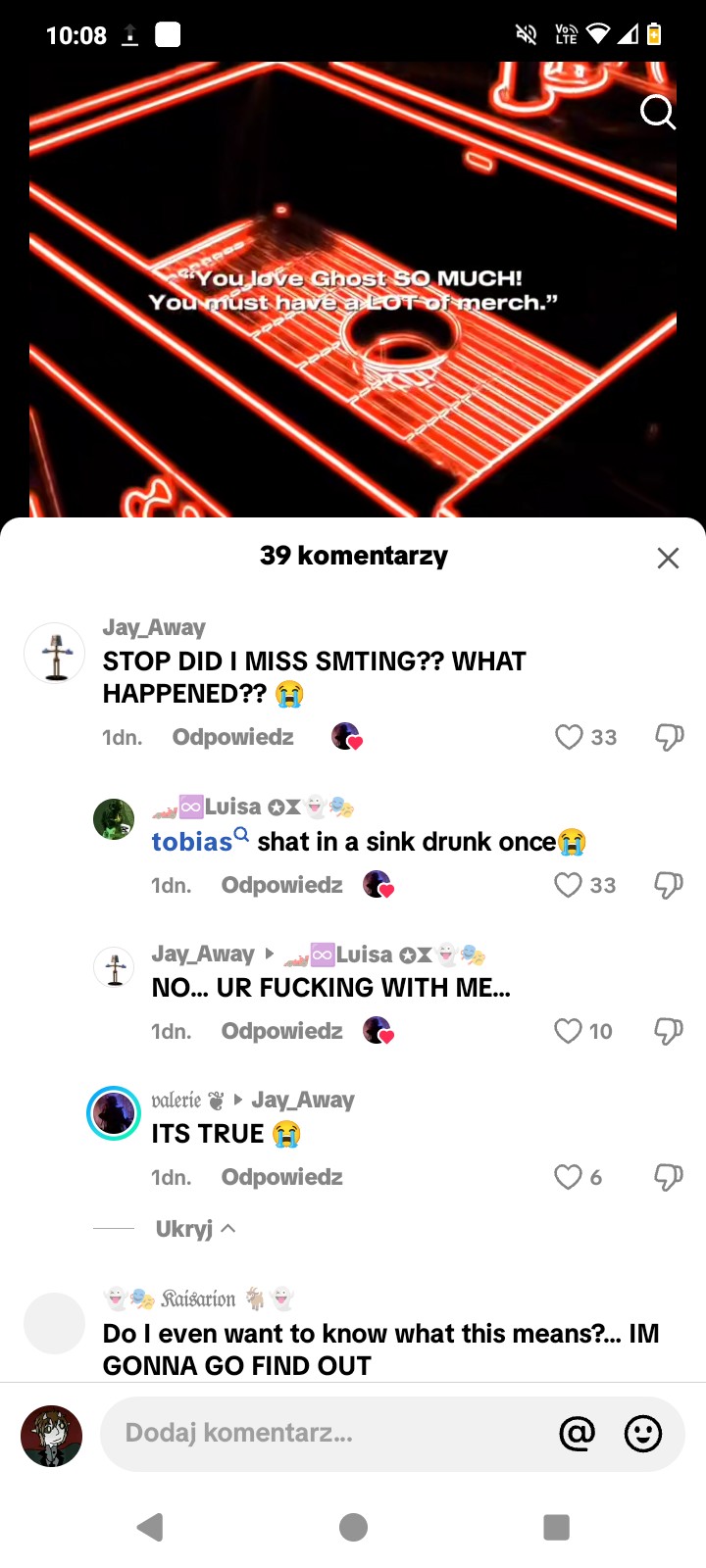Open the emoji picker

[643, 1434]
